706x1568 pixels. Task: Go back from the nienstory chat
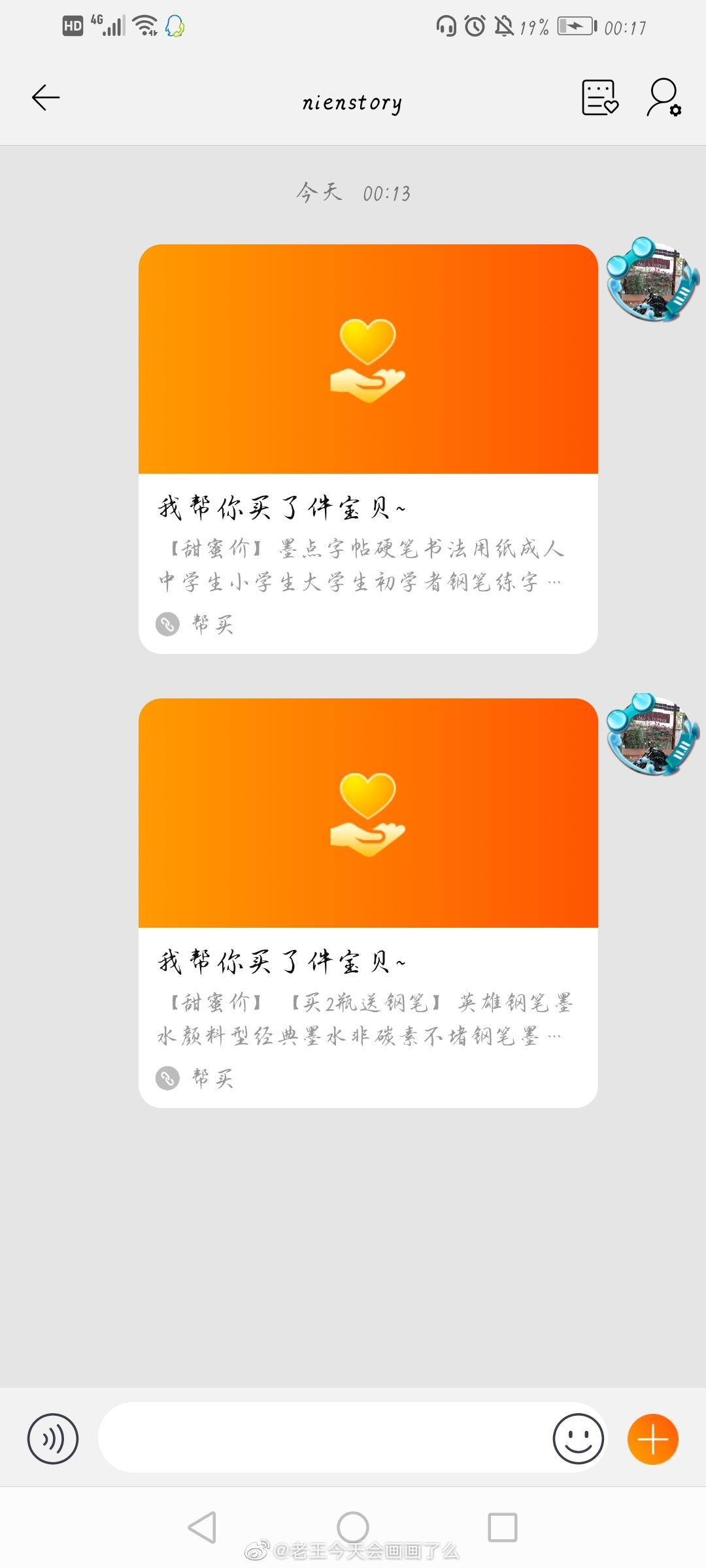tap(46, 98)
